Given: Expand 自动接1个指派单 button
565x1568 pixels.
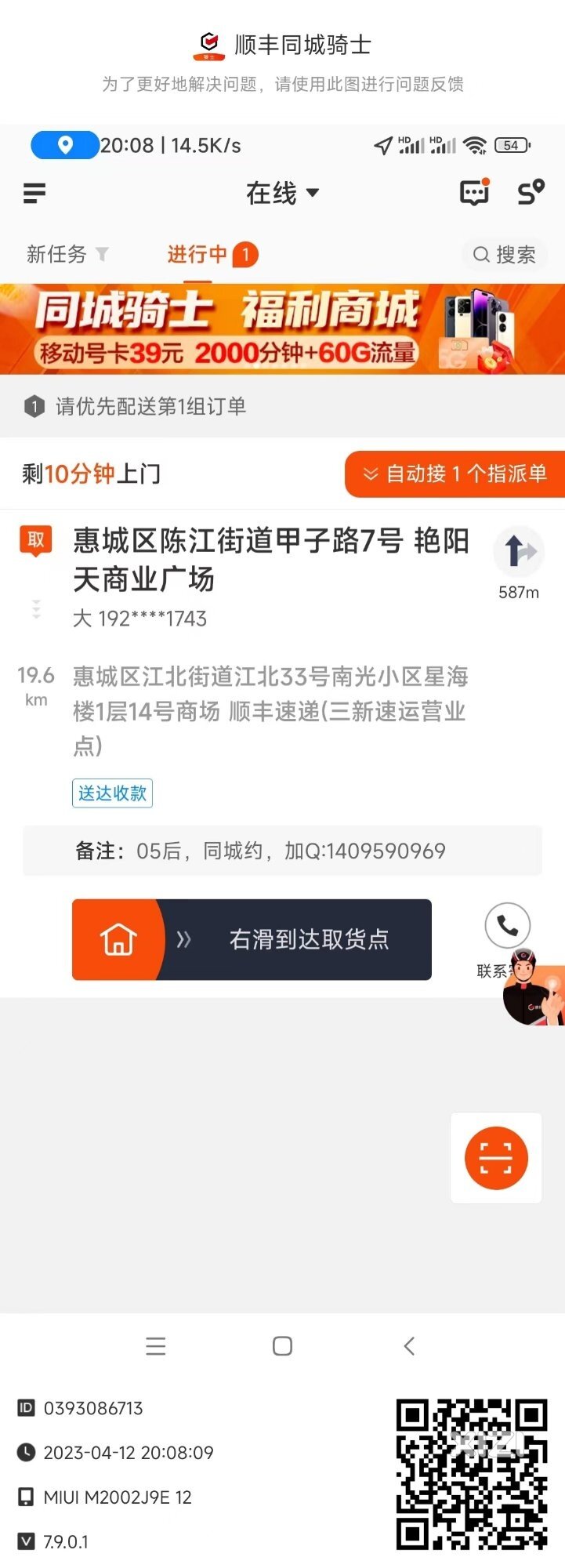Looking at the screenshot, I should coord(455,474).
